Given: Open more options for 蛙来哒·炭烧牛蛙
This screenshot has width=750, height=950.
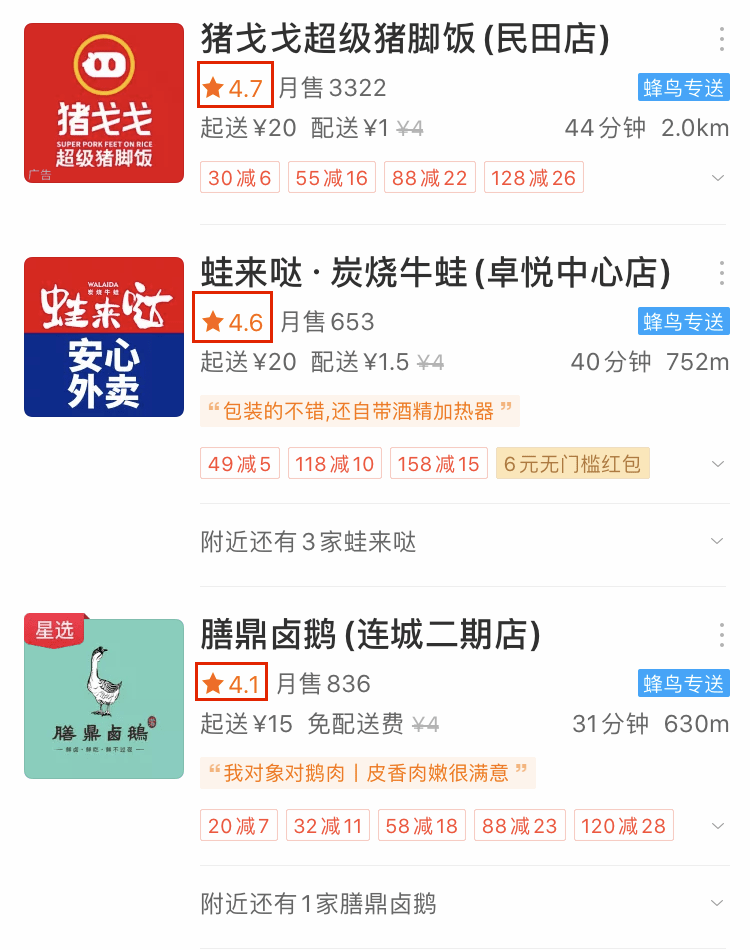Looking at the screenshot, I should tap(722, 273).
